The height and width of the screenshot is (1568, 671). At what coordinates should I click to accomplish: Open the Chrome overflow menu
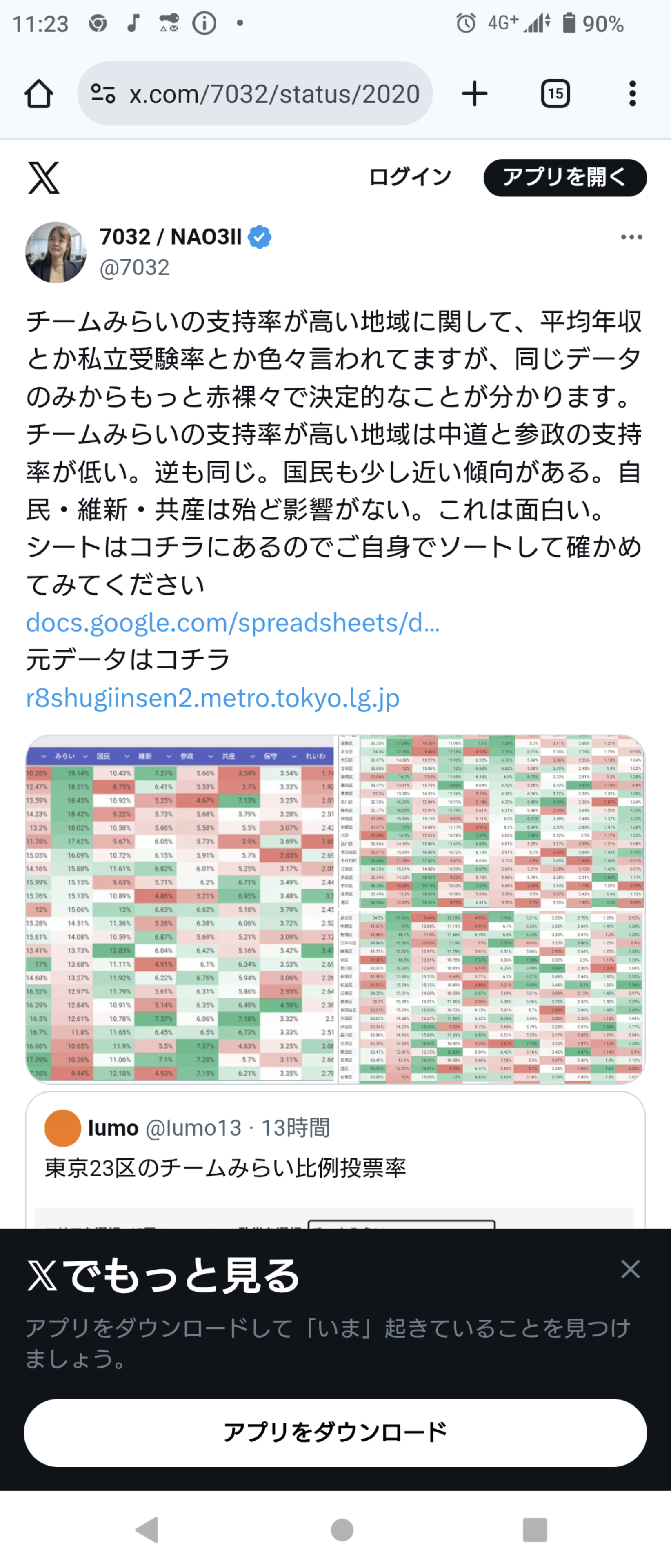[x=633, y=94]
